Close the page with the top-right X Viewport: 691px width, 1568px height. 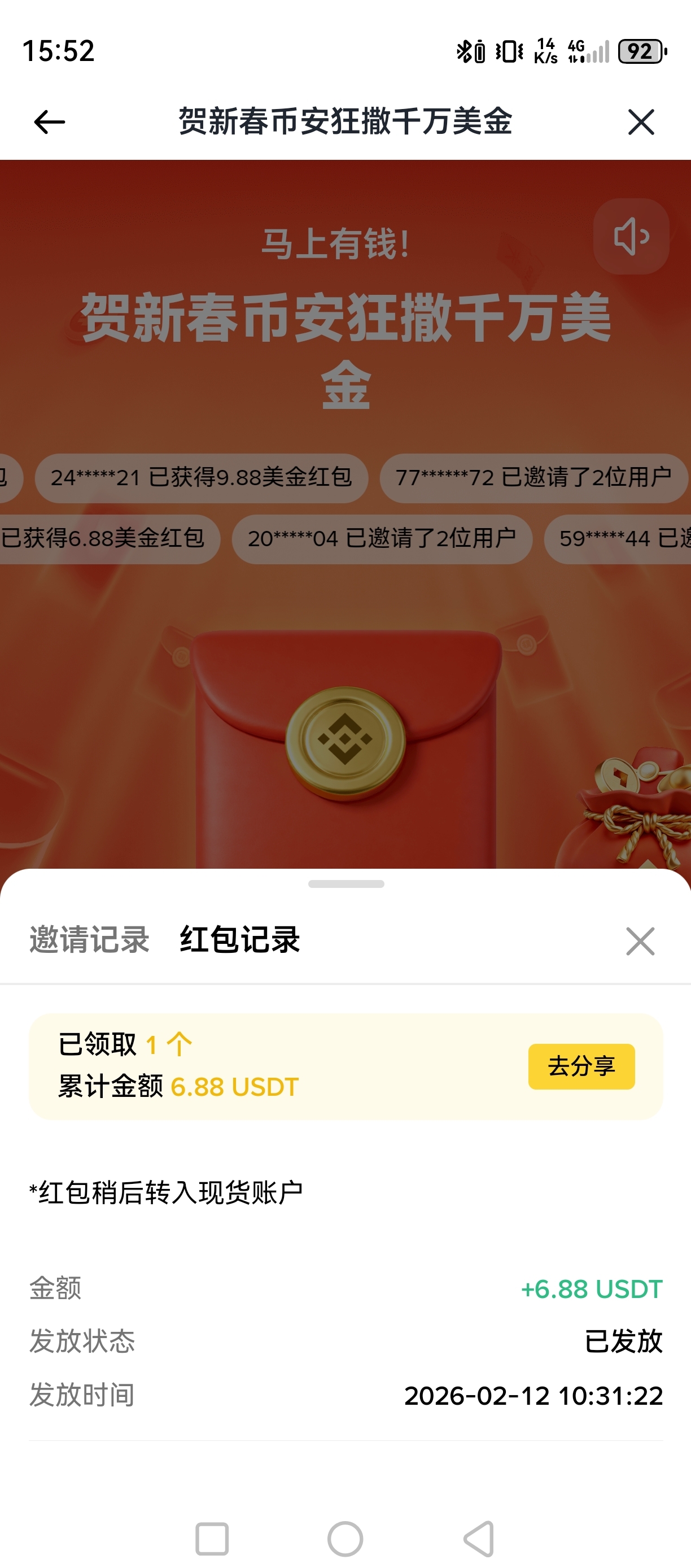[x=641, y=122]
